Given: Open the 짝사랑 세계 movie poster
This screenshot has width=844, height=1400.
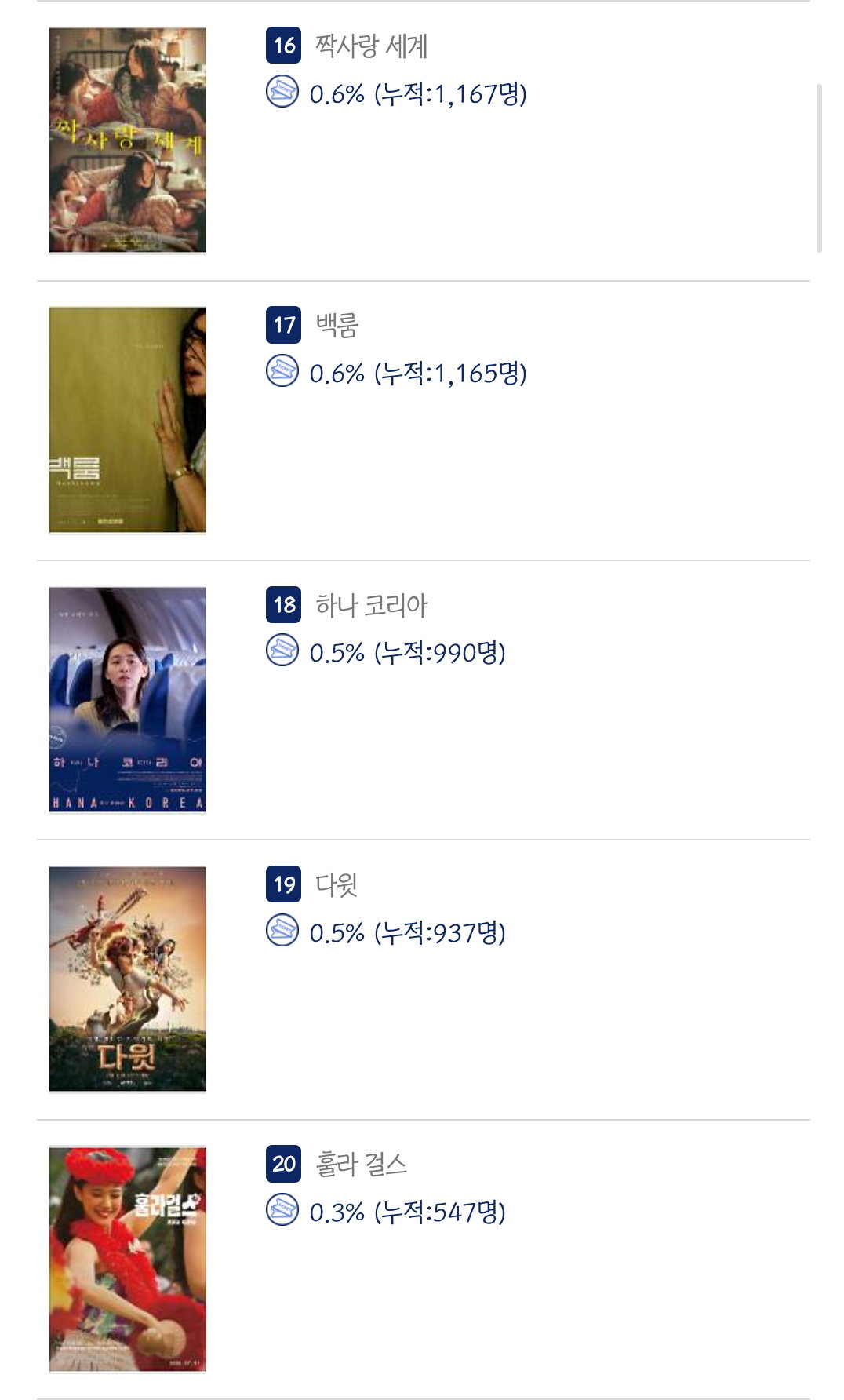Looking at the screenshot, I should point(128,140).
